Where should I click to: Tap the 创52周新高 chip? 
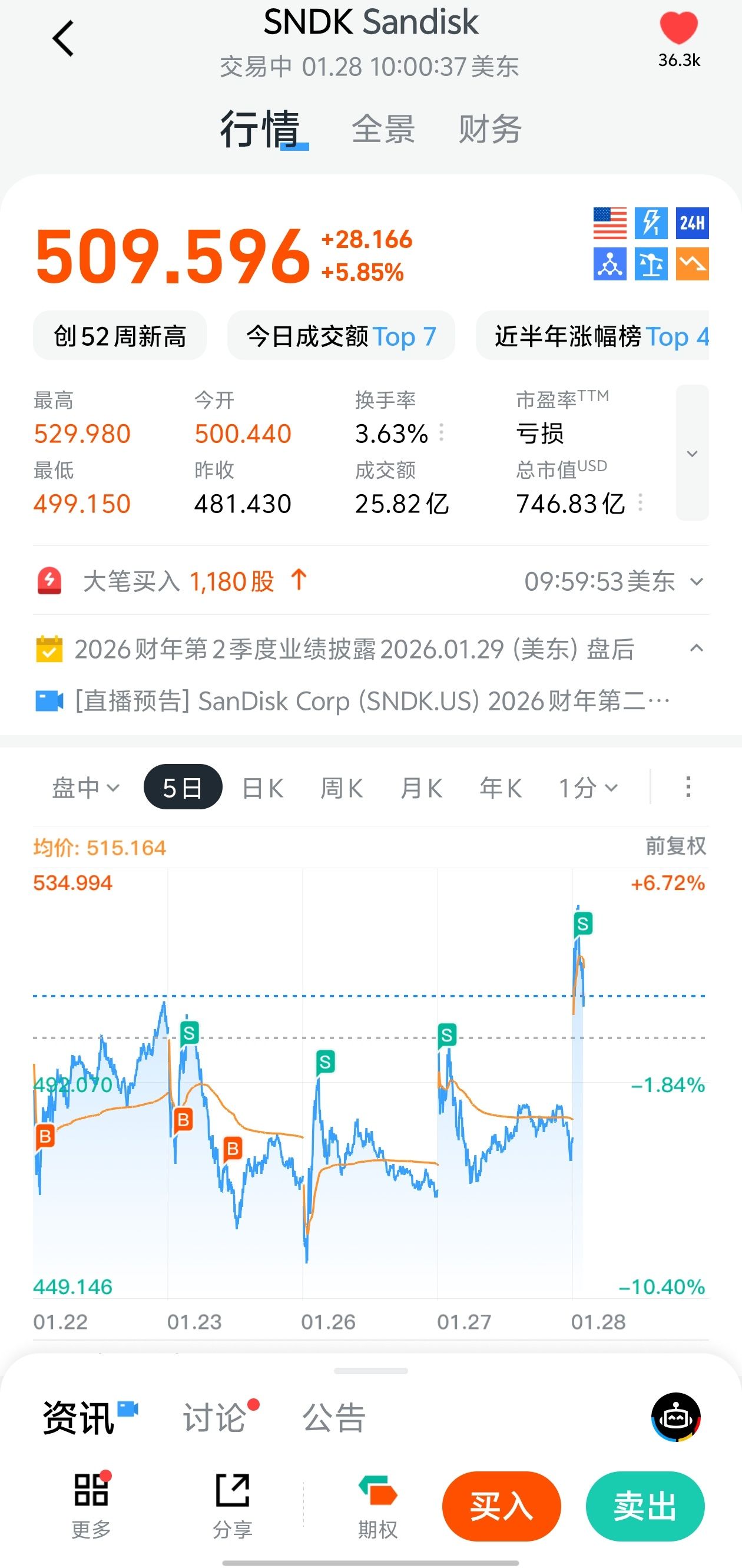tap(120, 336)
